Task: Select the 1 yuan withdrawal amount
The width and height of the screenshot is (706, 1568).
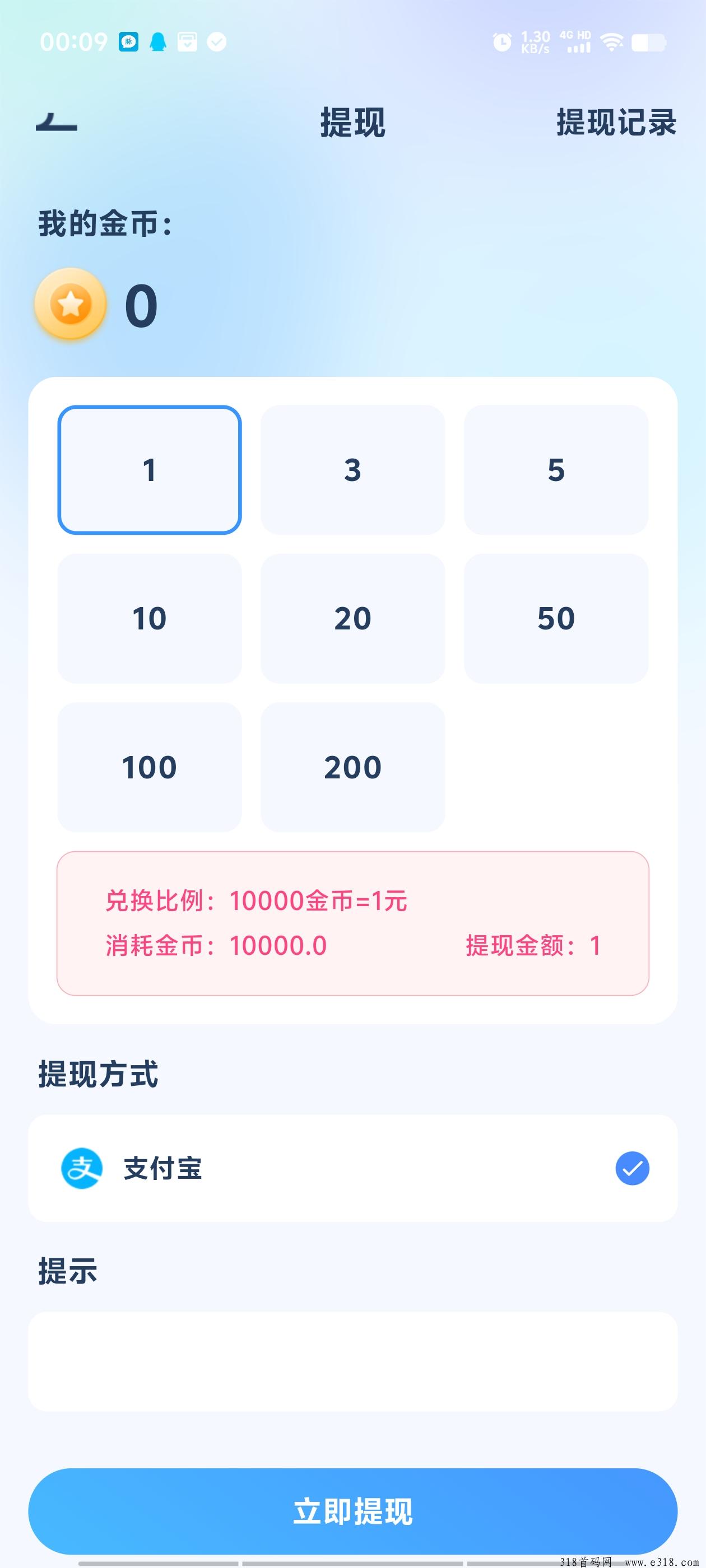Action: pos(149,470)
